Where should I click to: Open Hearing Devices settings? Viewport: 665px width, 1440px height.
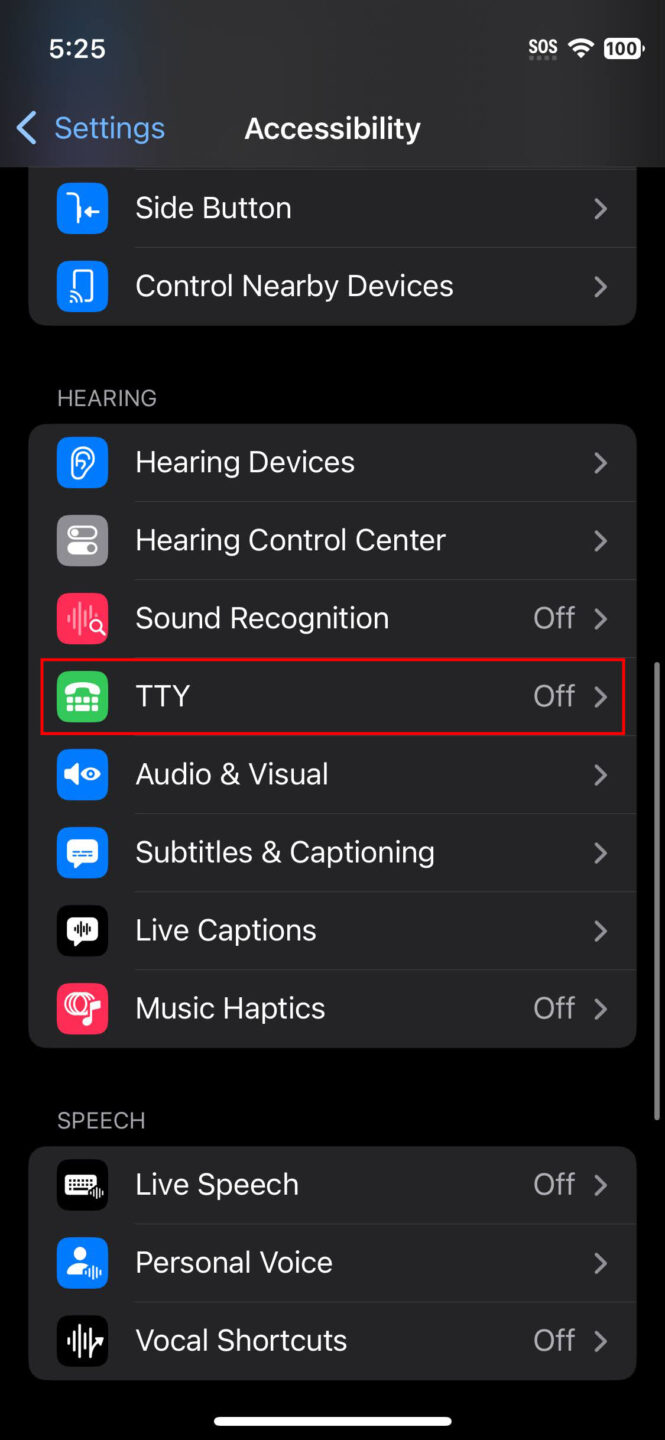tap(332, 462)
